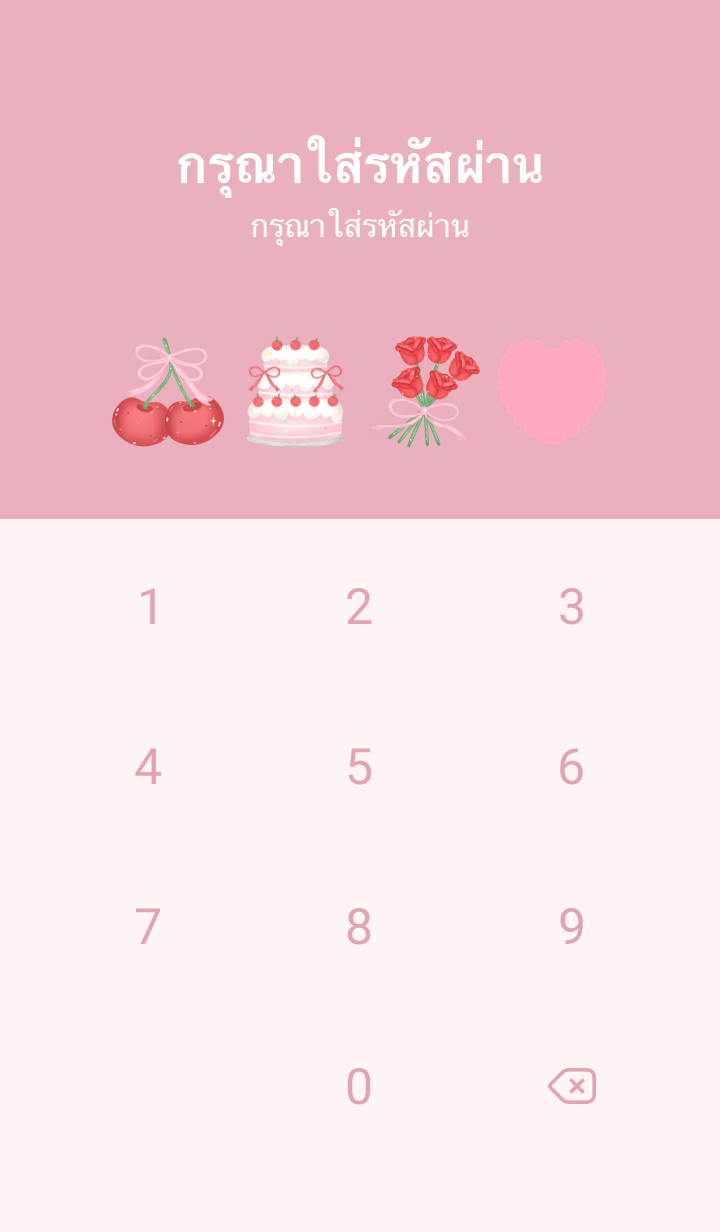The height and width of the screenshot is (1232, 720).
Task: Enter digit 1 on the keypad
Action: 149,607
